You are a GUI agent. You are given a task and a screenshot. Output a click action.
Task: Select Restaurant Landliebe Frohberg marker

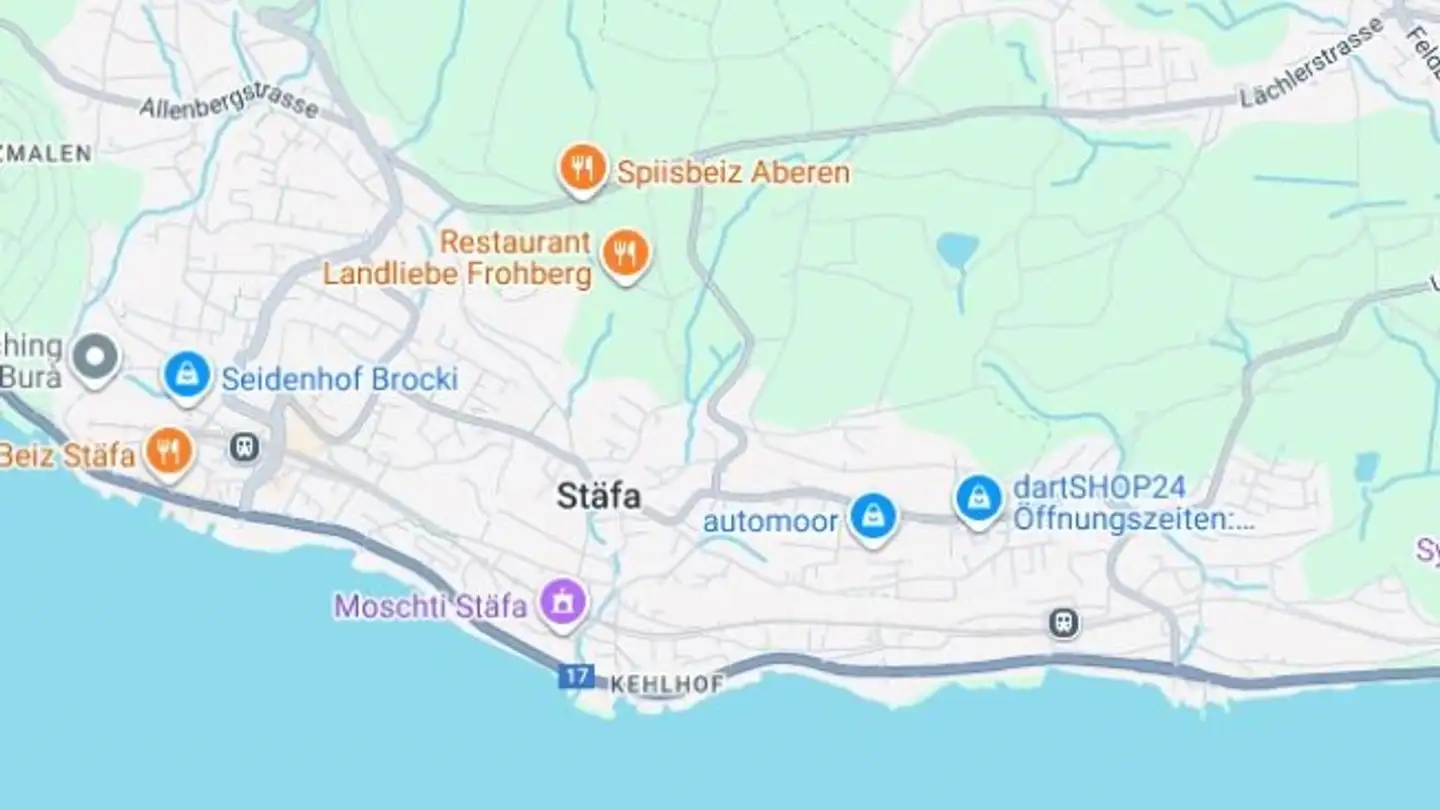626,254
